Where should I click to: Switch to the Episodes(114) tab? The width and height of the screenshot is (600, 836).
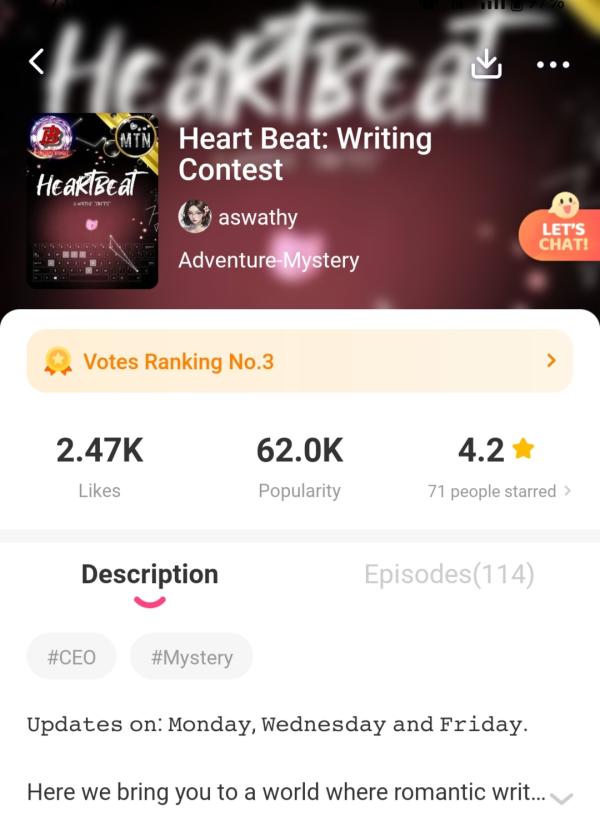point(449,575)
